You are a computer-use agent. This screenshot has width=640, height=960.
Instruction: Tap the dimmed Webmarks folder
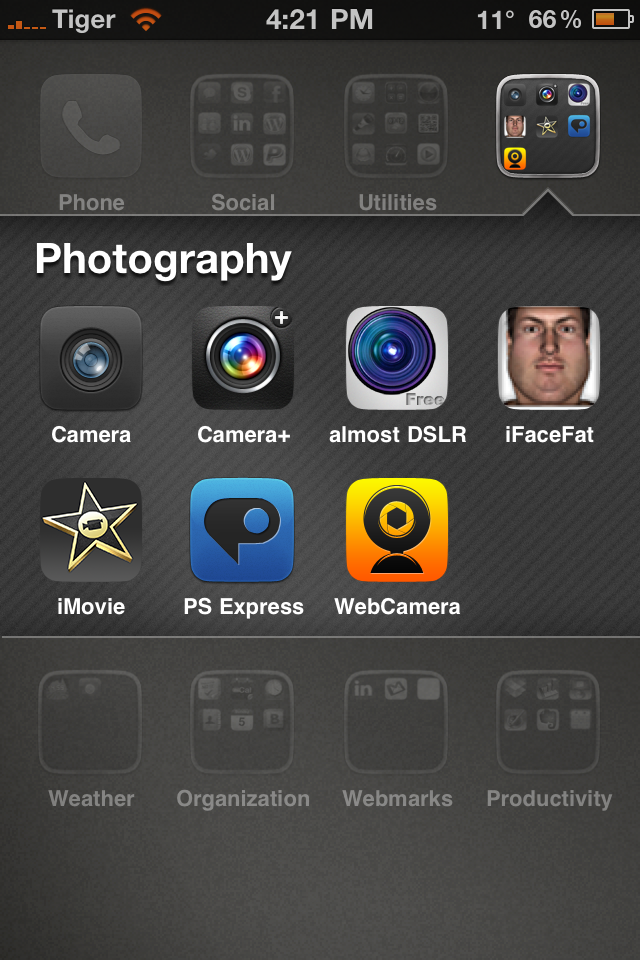pyautogui.click(x=397, y=722)
